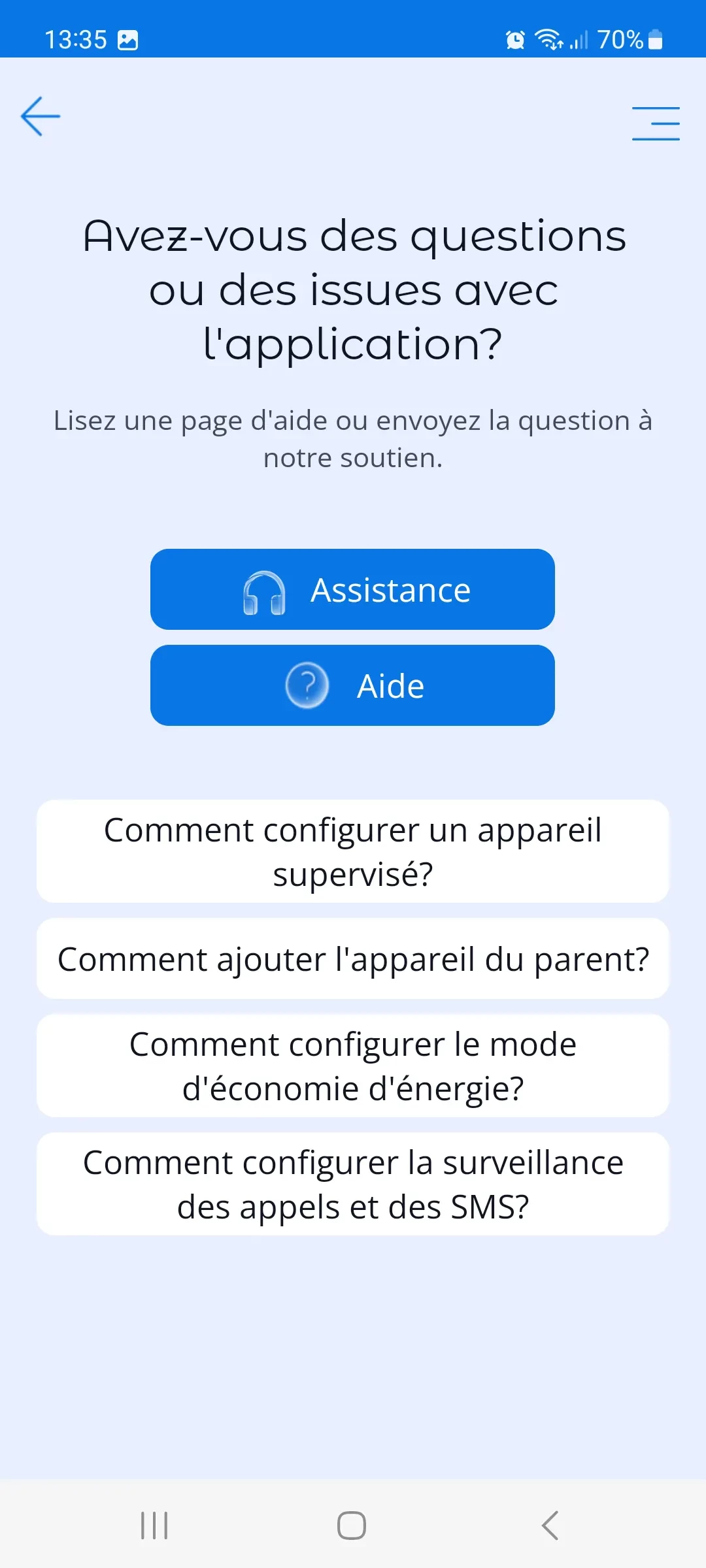Read "Comment ajouter l'appareil du parent?"
Screen dimensions: 706x1568
[353, 958]
